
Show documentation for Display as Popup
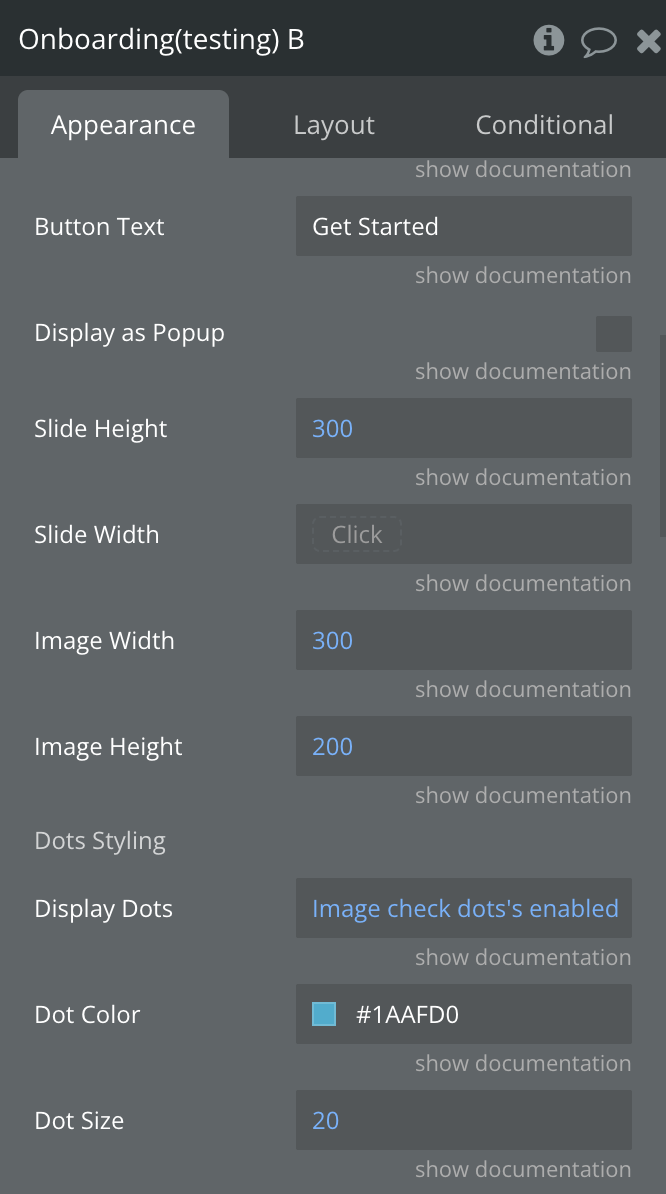523,372
